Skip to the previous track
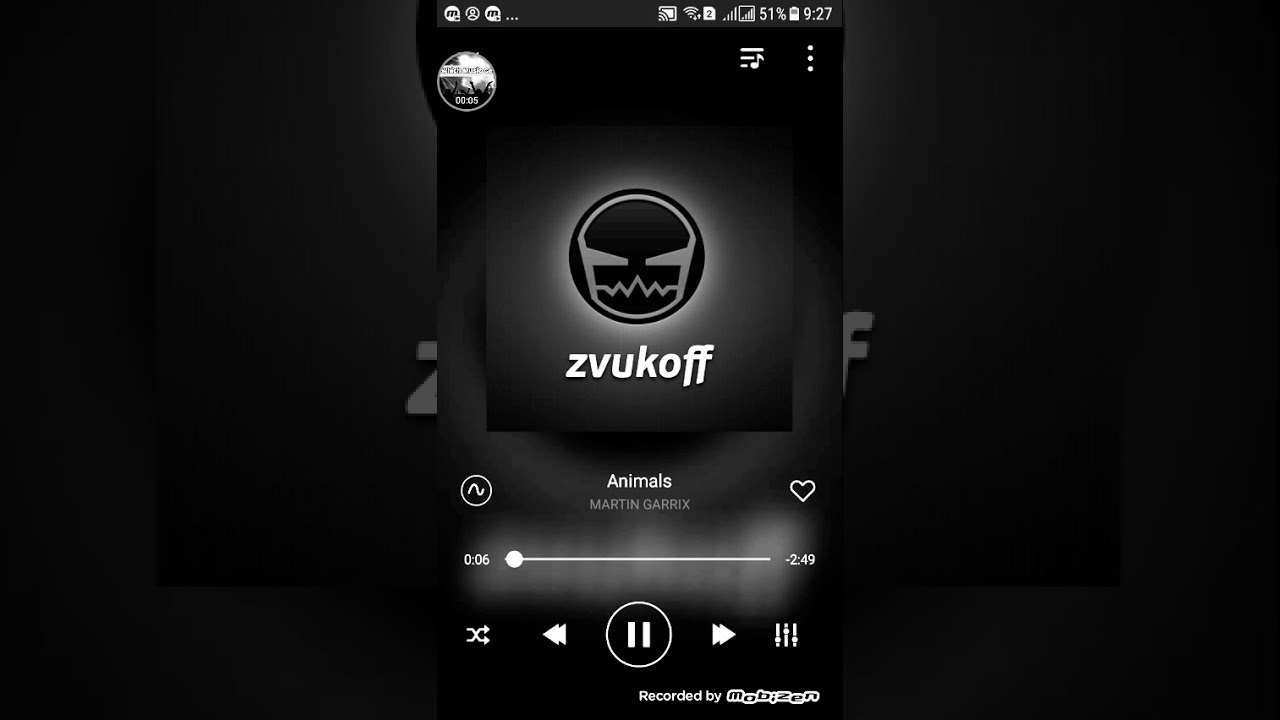The image size is (1280, 720). [x=555, y=635]
